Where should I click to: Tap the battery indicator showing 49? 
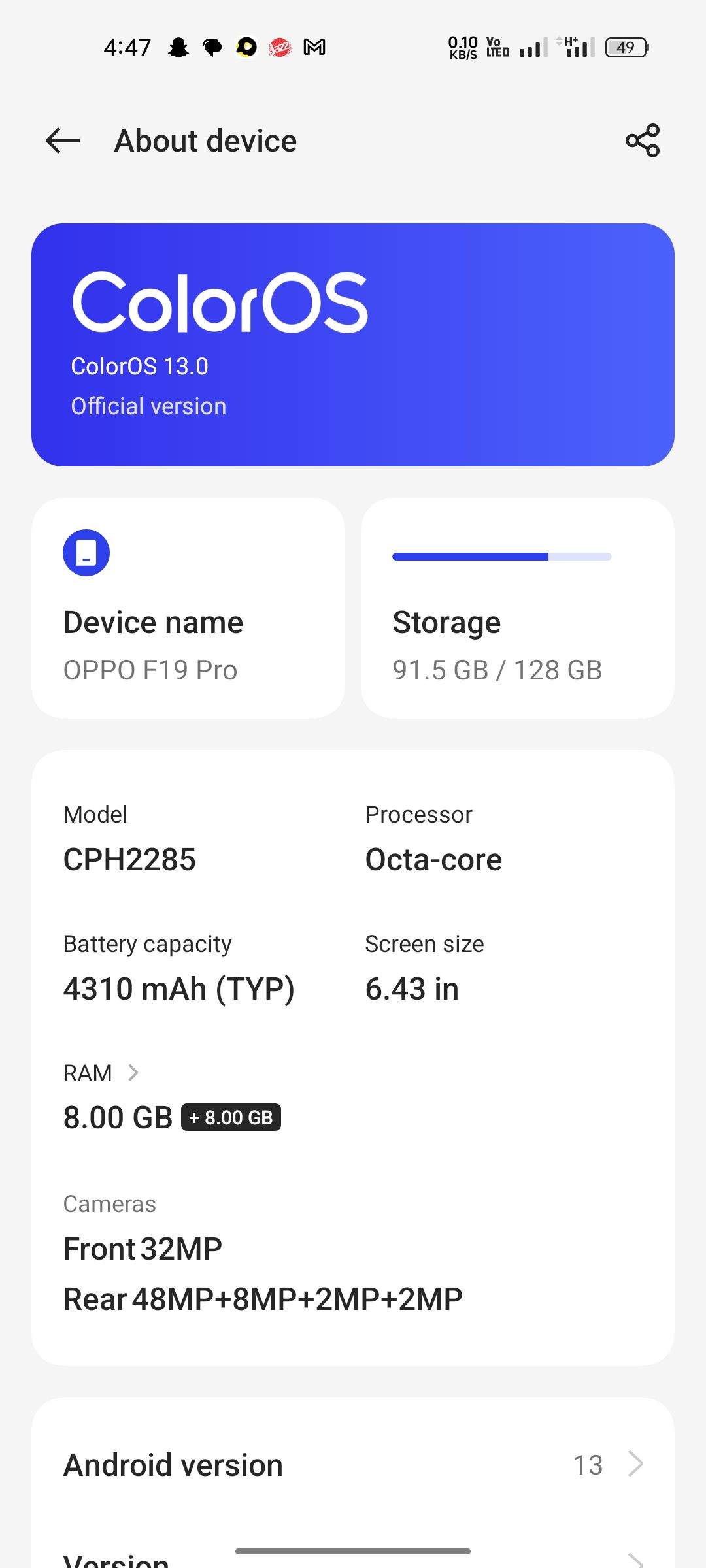coord(626,46)
